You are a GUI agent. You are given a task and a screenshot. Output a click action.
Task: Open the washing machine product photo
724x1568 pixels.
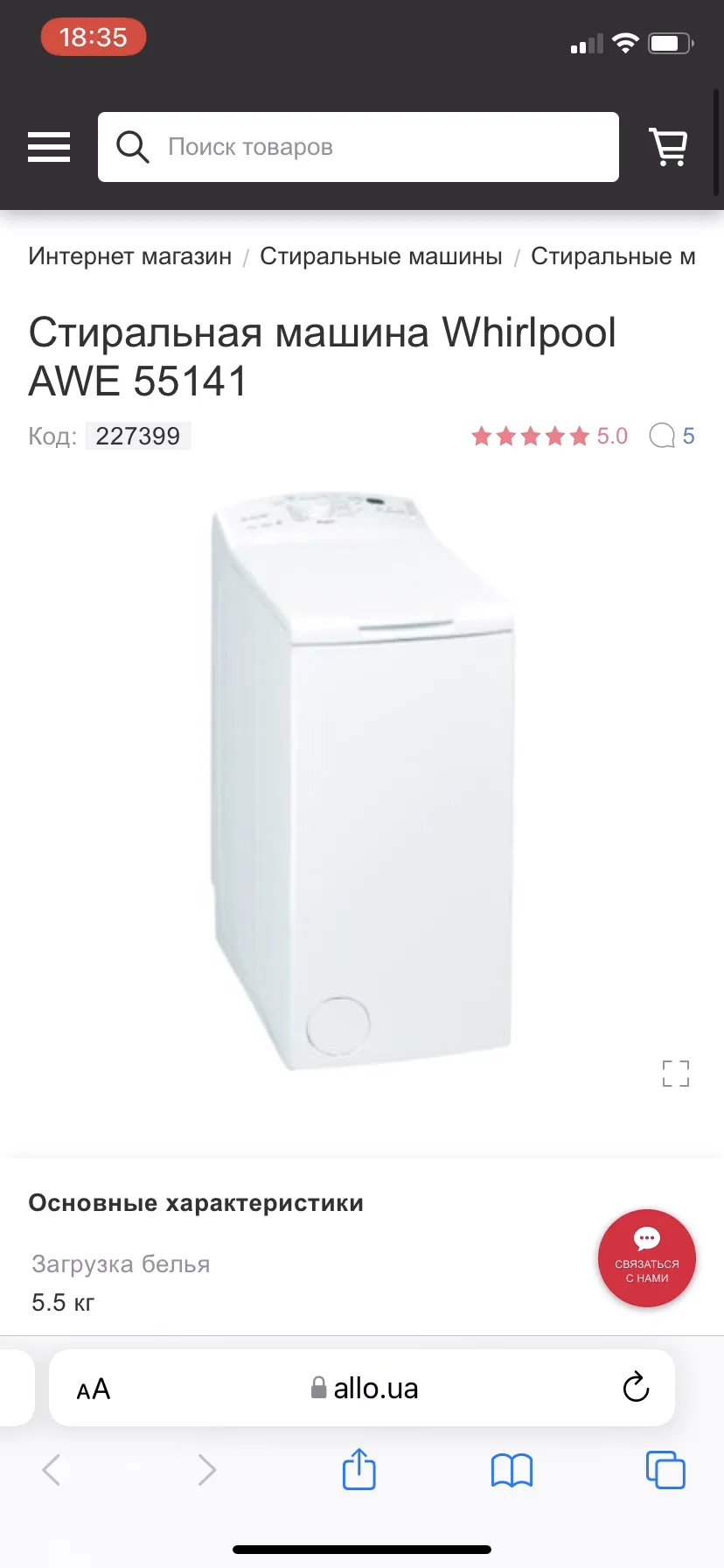(361, 780)
